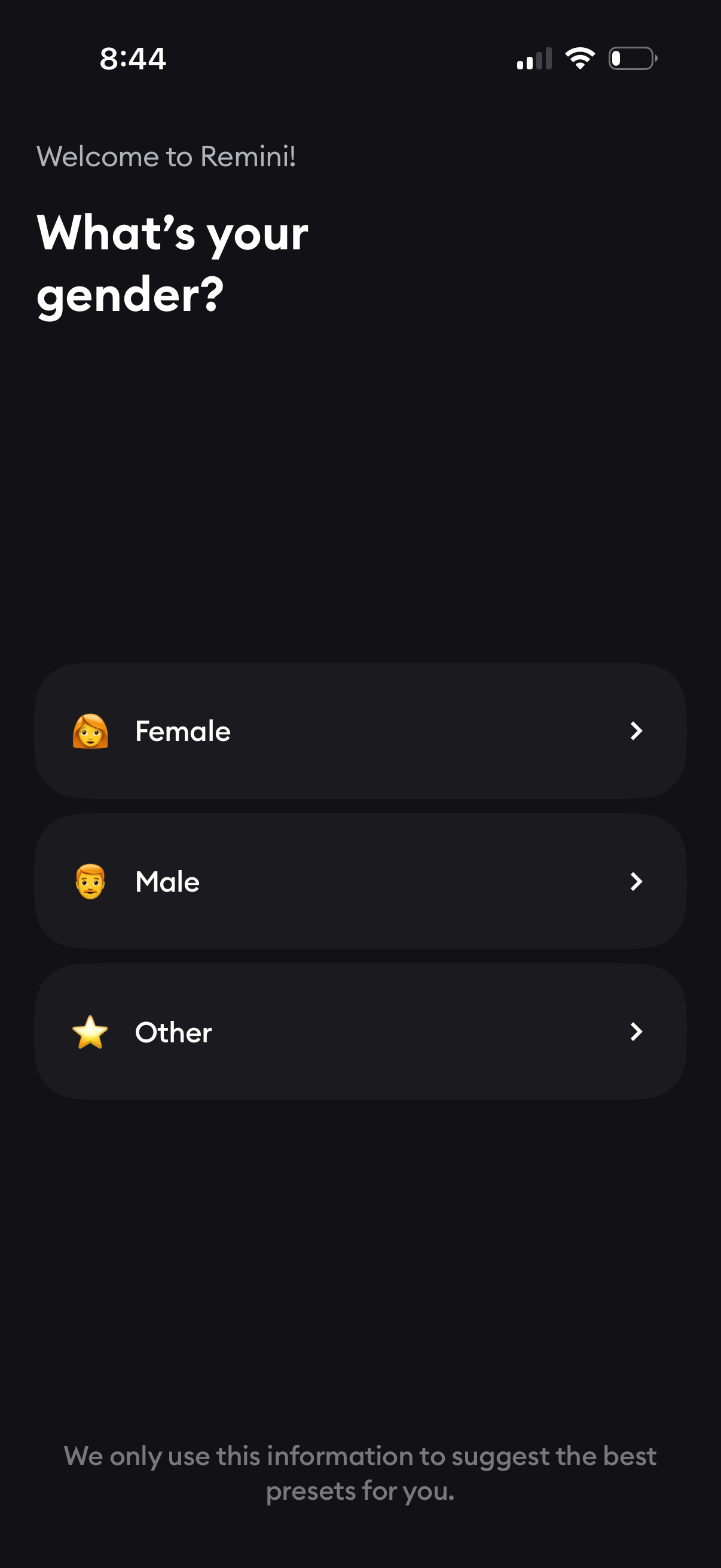Select the man emoji next to Male
The height and width of the screenshot is (1568, 721).
[x=89, y=881]
